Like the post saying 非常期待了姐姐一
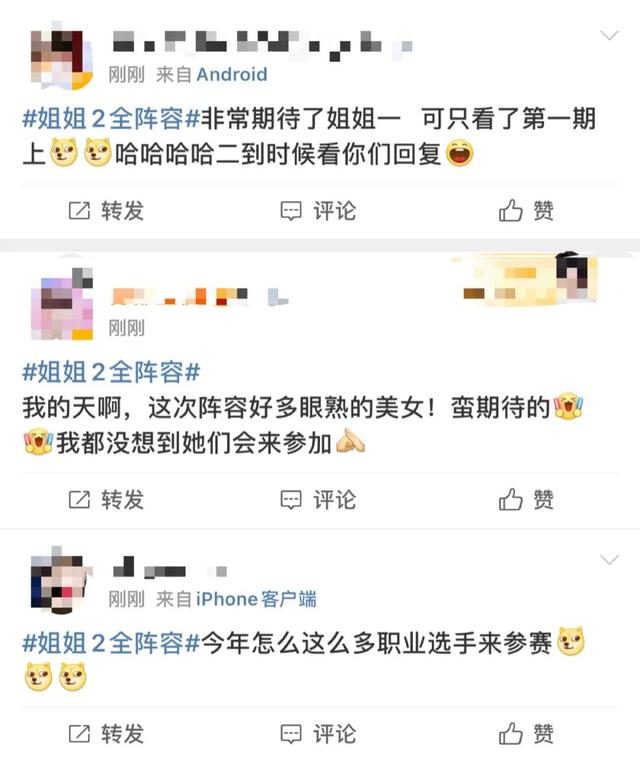The width and height of the screenshot is (640, 761). pos(526,211)
